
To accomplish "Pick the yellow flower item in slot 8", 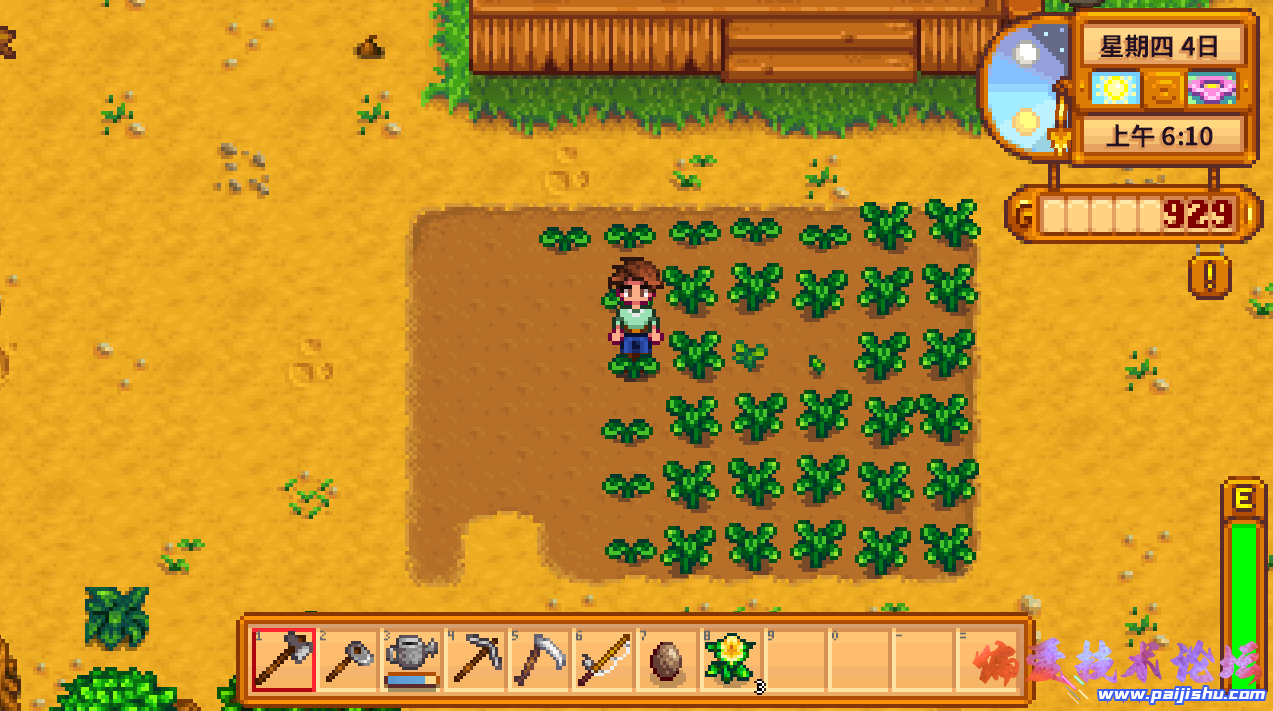I will pos(731,660).
